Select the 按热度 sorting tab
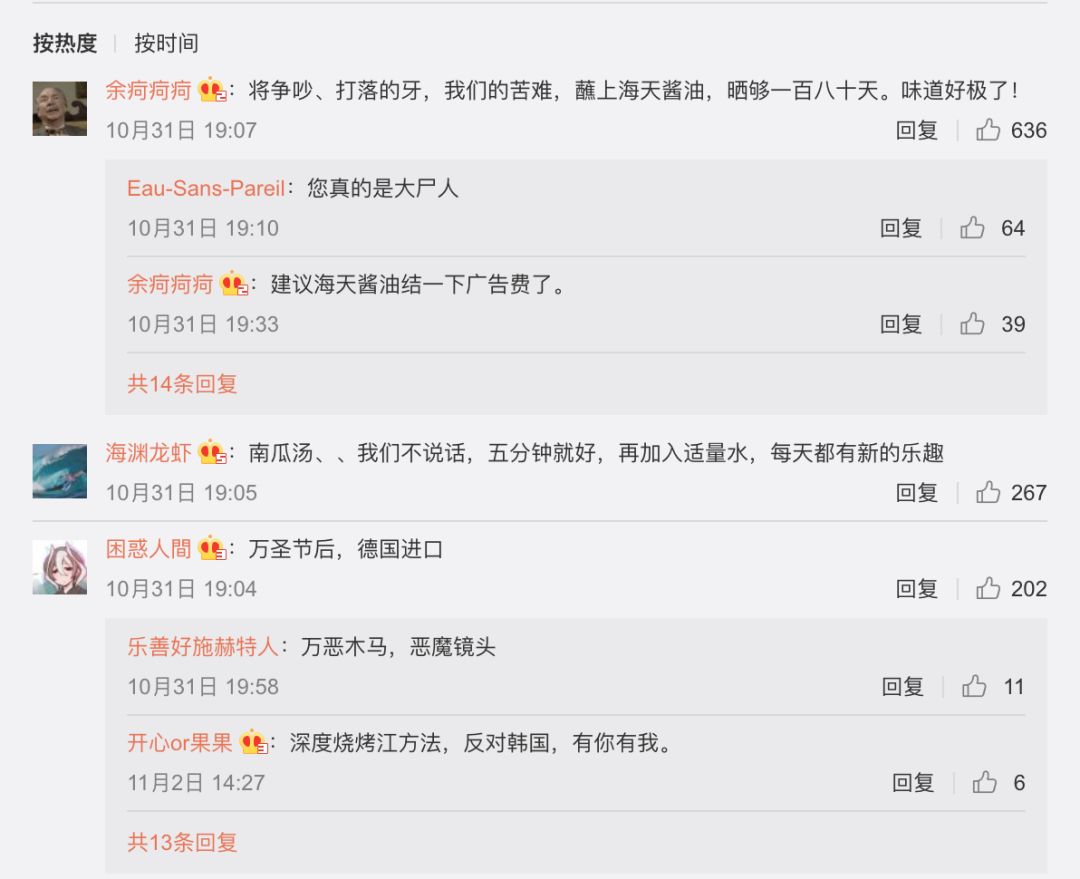This screenshot has width=1080, height=879. click(65, 43)
